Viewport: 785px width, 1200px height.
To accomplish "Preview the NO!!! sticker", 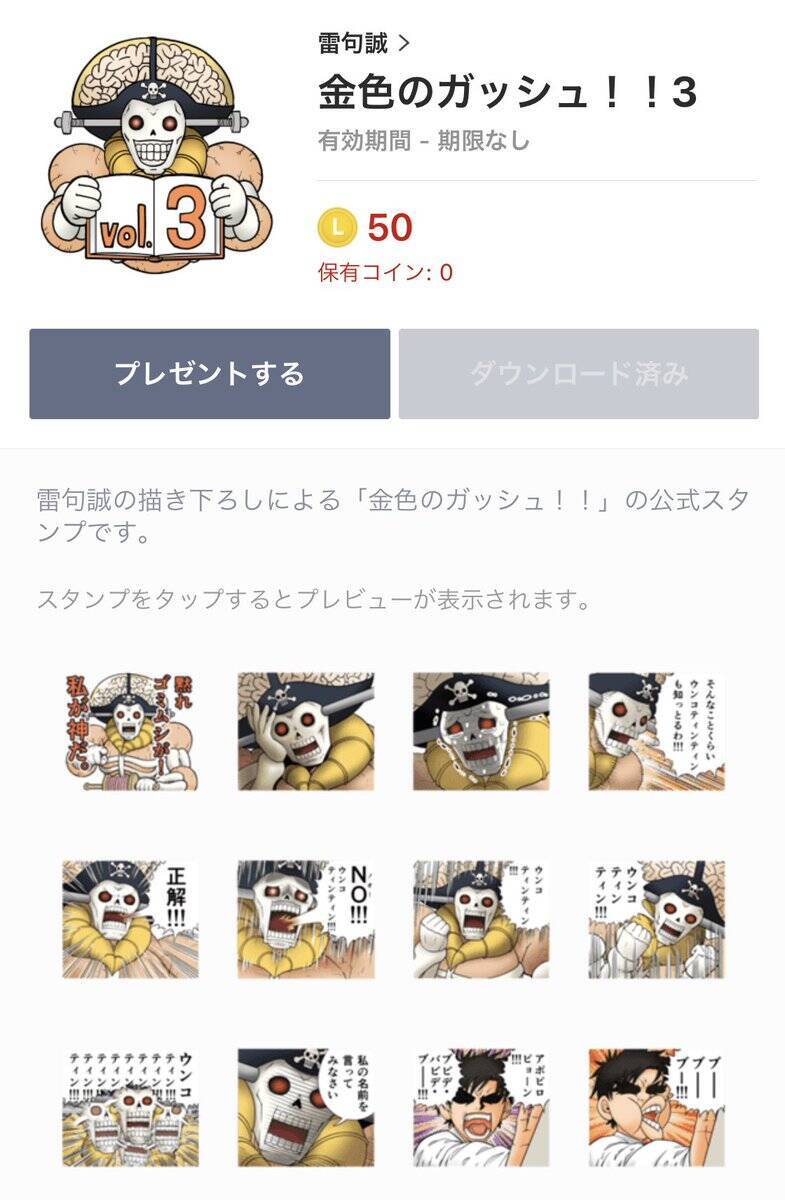I will pyautogui.click(x=305, y=919).
